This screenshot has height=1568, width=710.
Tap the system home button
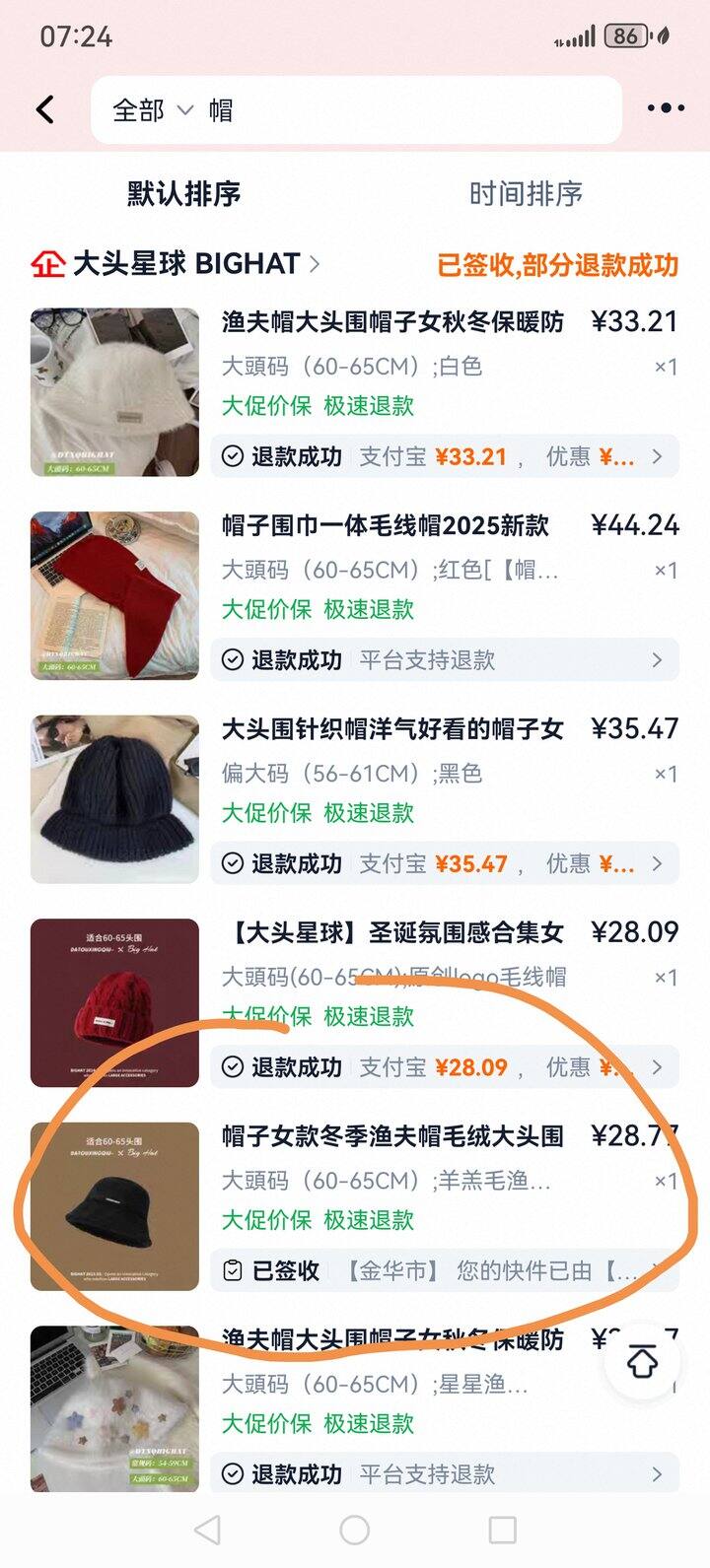point(355,1531)
